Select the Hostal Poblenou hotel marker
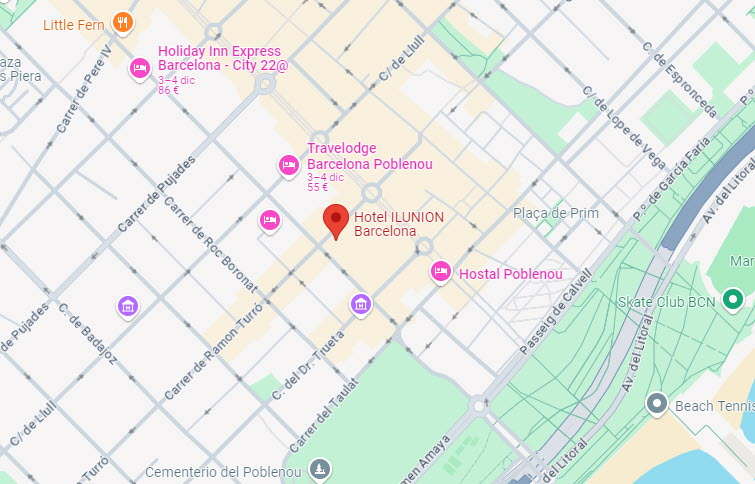The height and width of the screenshot is (484, 755). (x=441, y=271)
